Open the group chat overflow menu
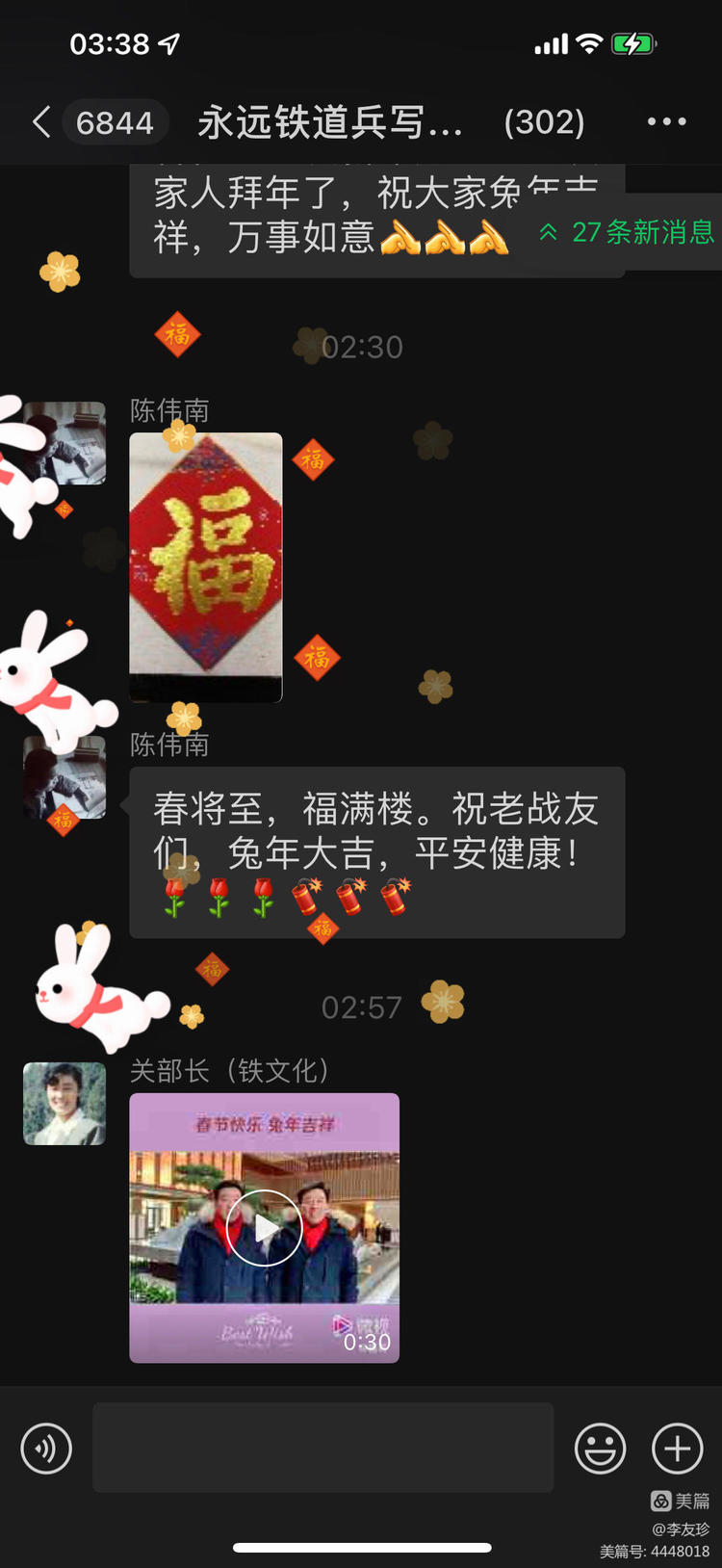This screenshot has height=1568, width=722. point(666,122)
